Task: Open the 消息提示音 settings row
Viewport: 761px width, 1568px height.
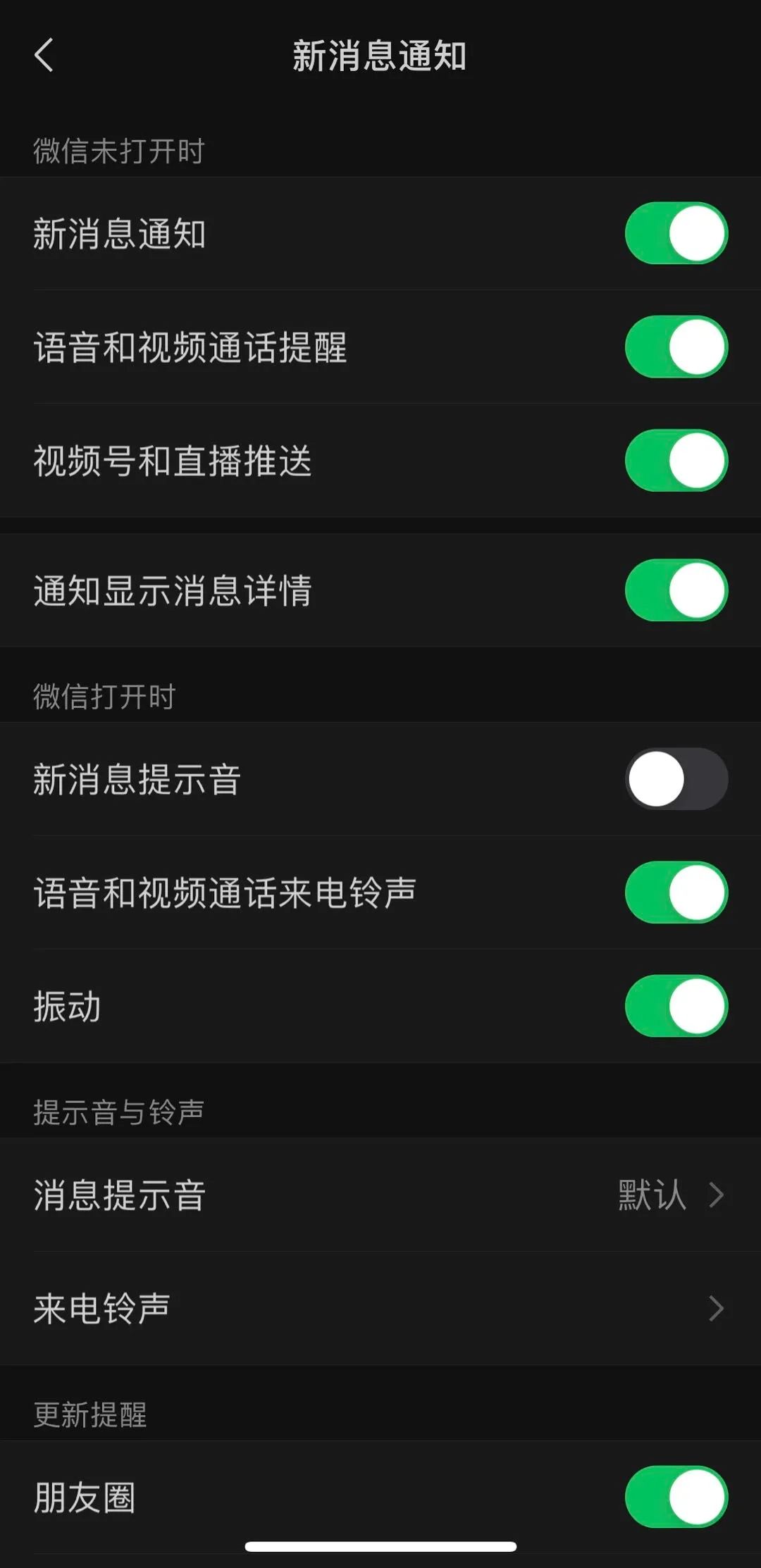Action: 282,1194
